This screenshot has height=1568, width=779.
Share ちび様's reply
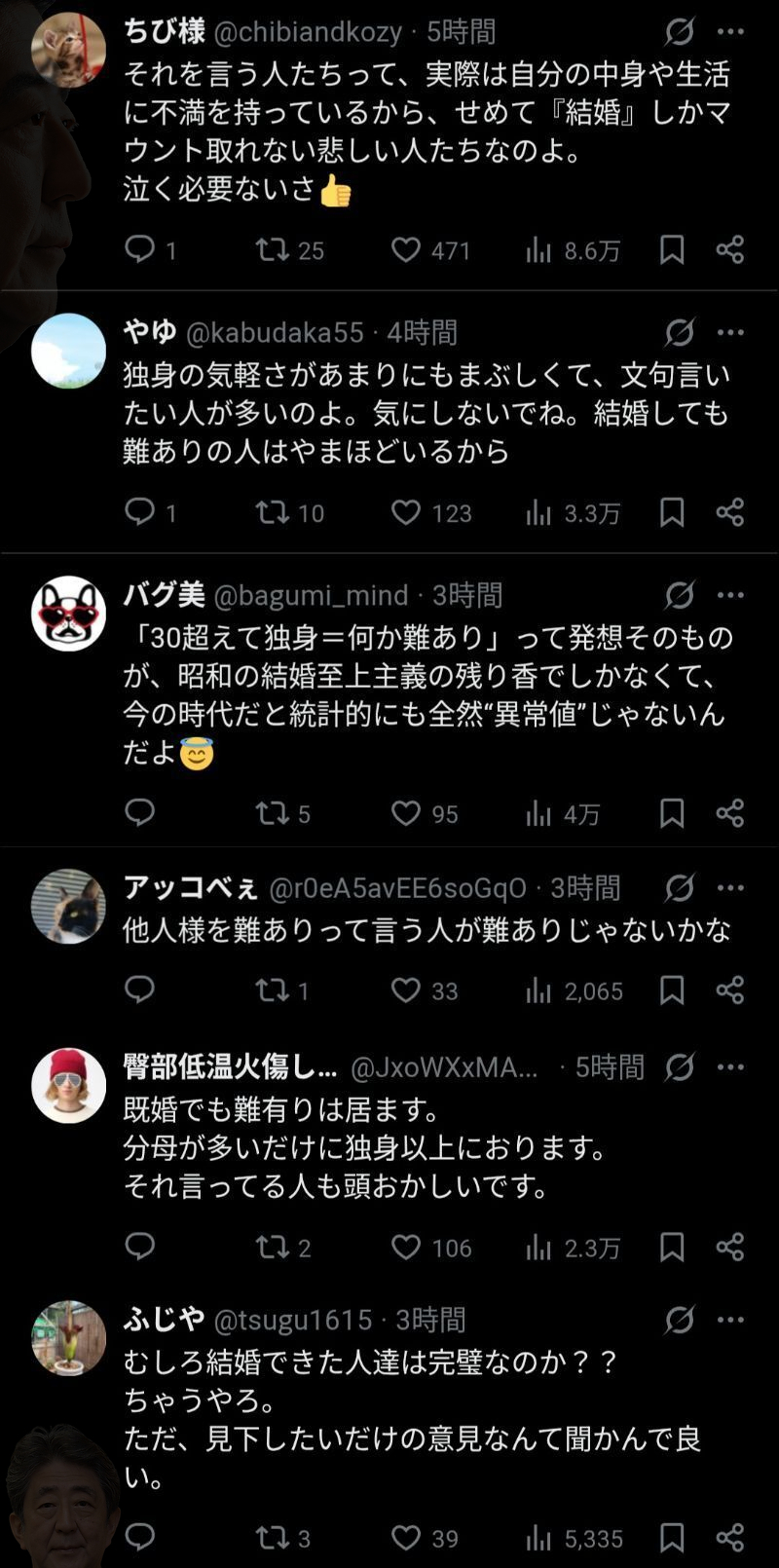[730, 250]
